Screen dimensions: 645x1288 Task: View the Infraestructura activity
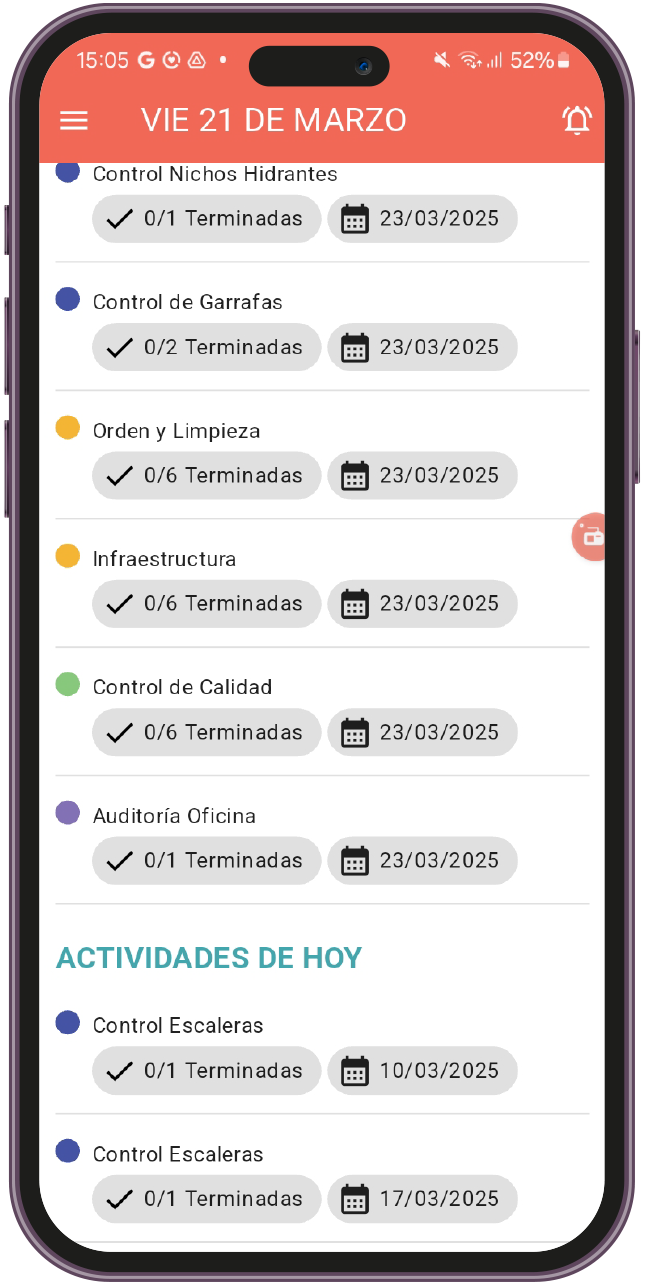coord(164,559)
